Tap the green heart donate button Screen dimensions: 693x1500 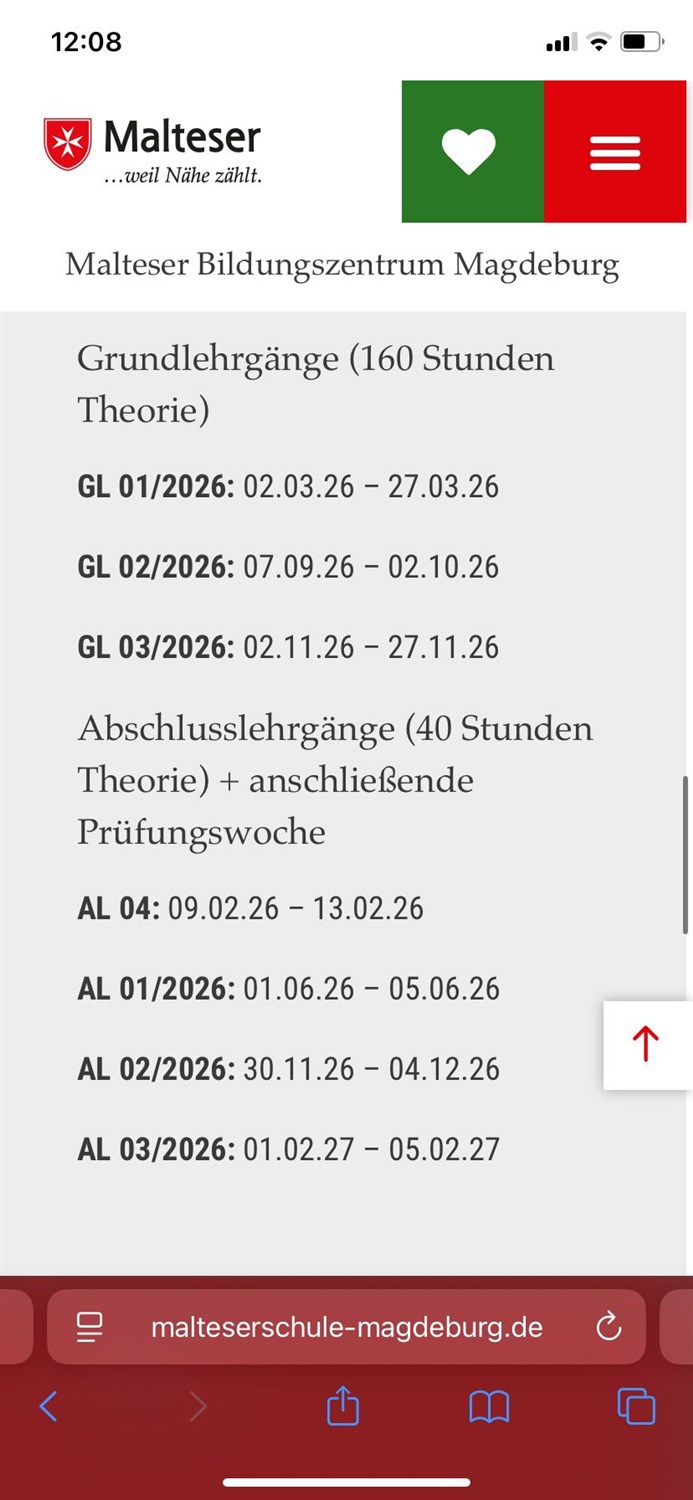(x=473, y=152)
